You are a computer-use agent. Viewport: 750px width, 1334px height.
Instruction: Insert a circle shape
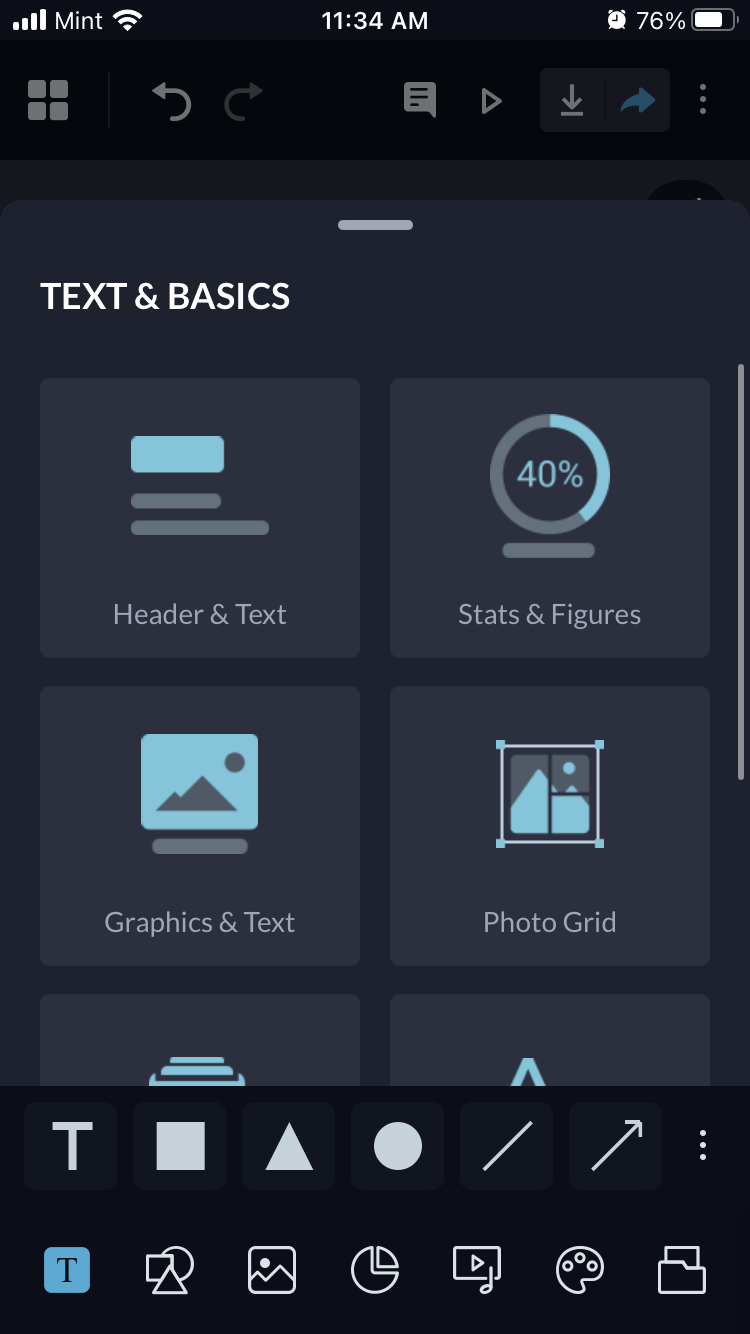pos(397,1146)
